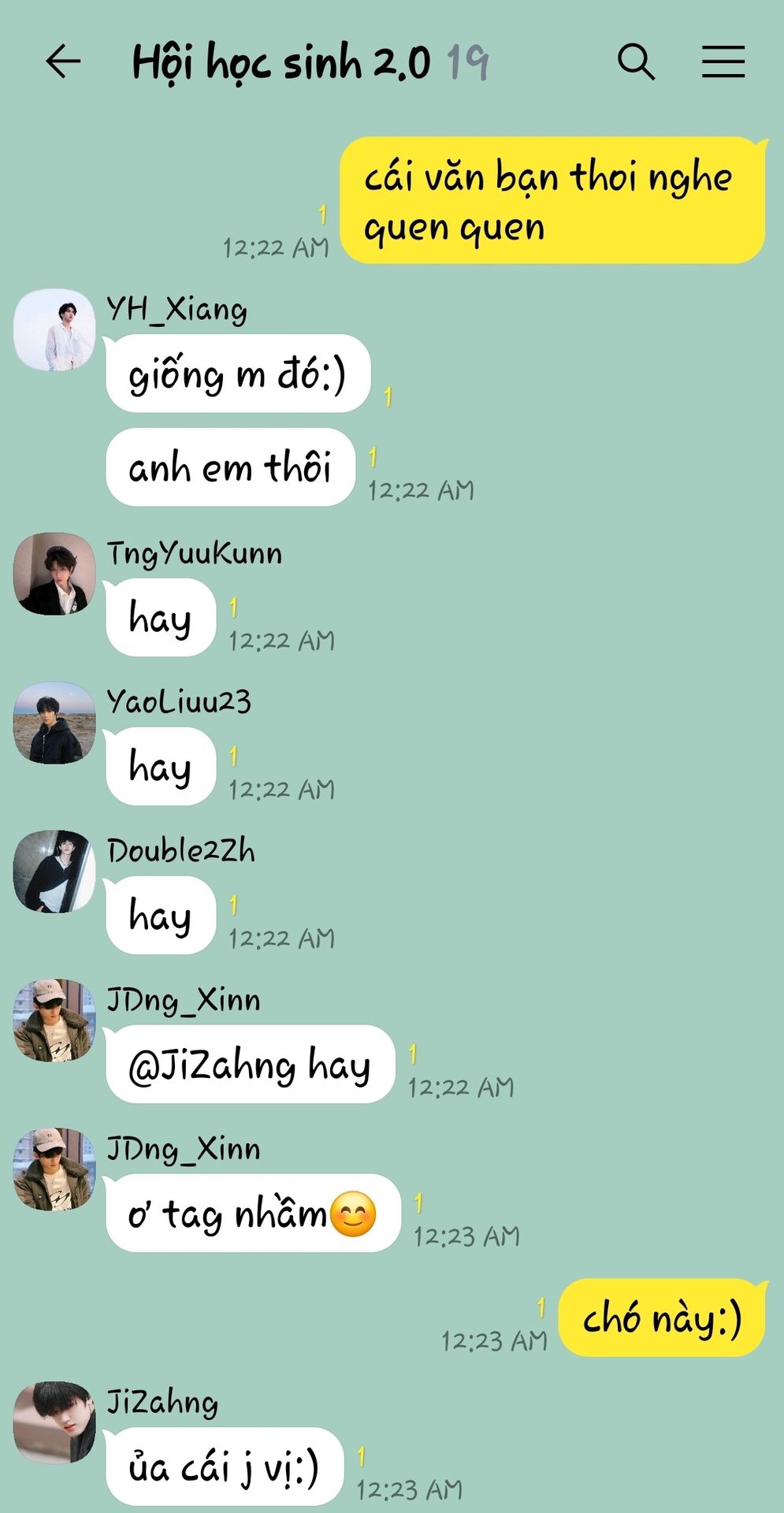Viewport: 784px width, 1513px height.
Task: Open YH_Xiang's profile picture
Action: (x=54, y=329)
